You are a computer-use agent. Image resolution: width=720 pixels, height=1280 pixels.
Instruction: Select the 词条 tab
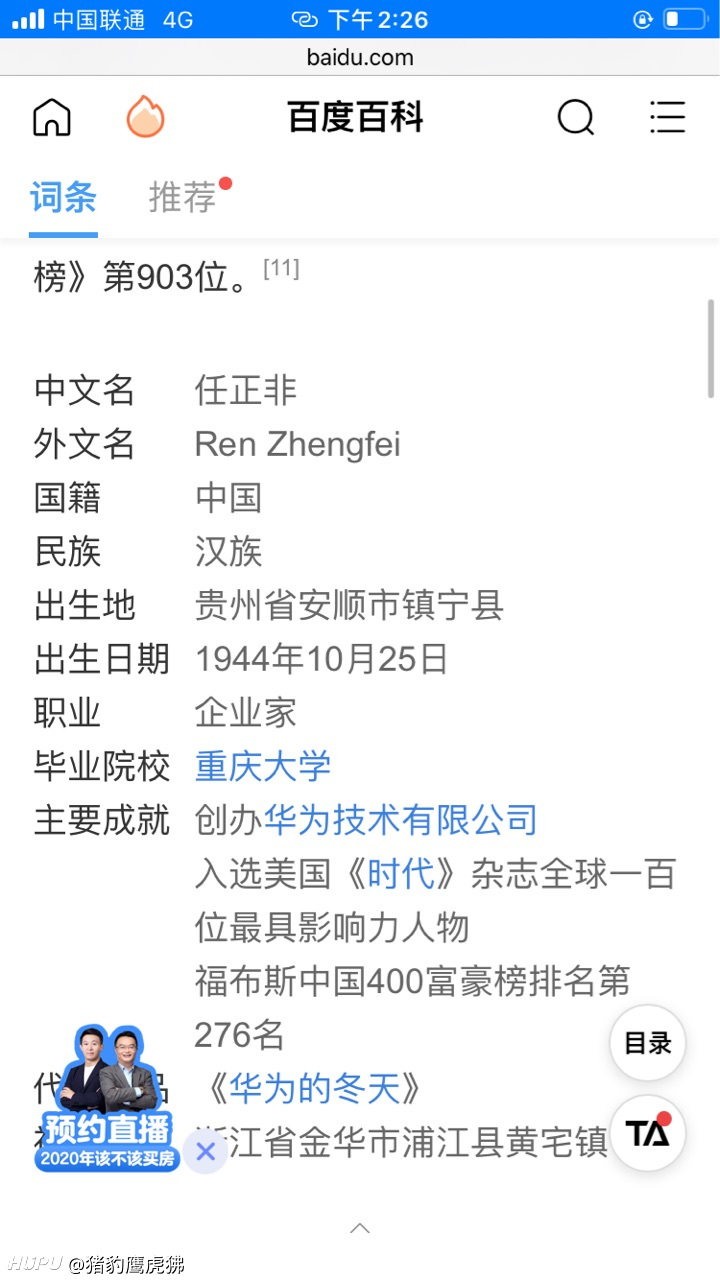click(x=63, y=197)
